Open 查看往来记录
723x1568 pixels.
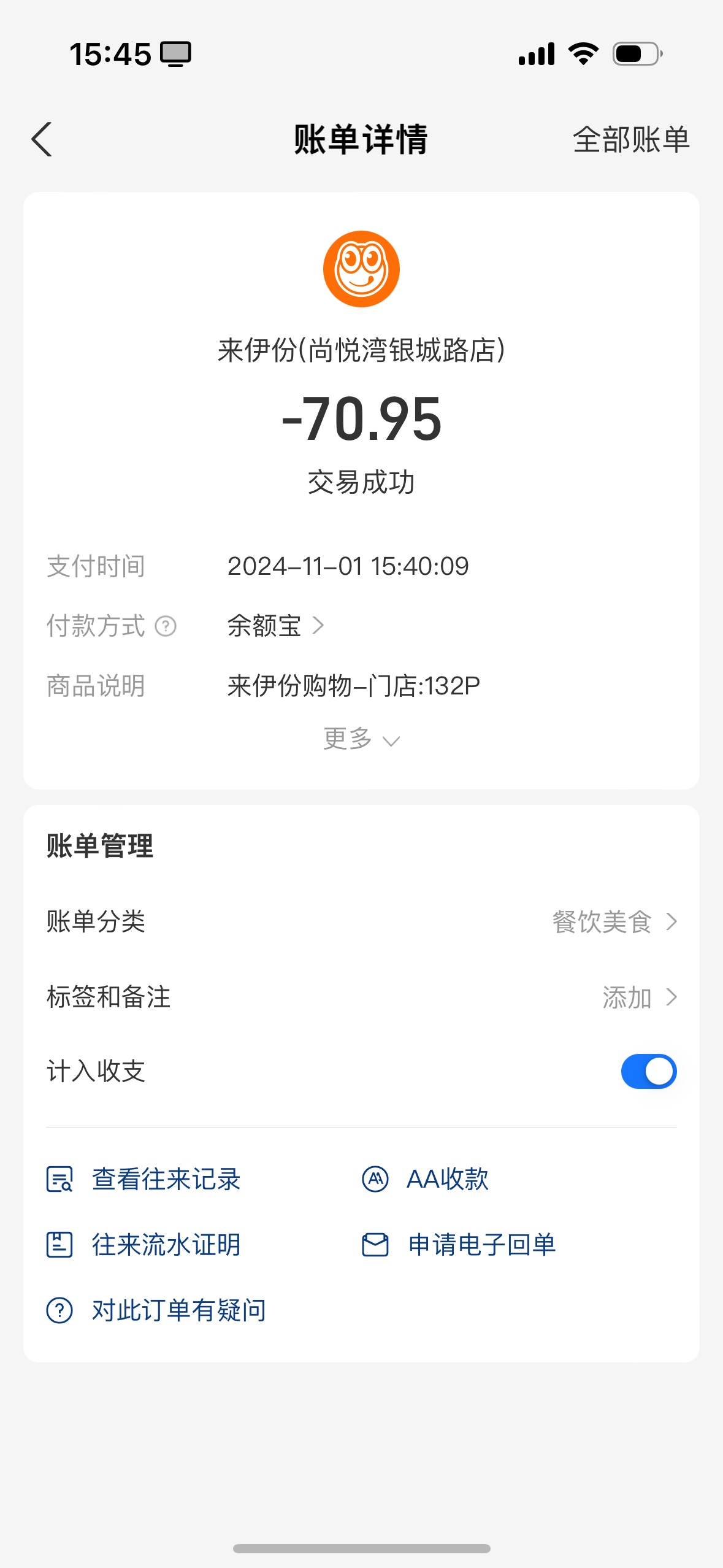click(144, 1179)
